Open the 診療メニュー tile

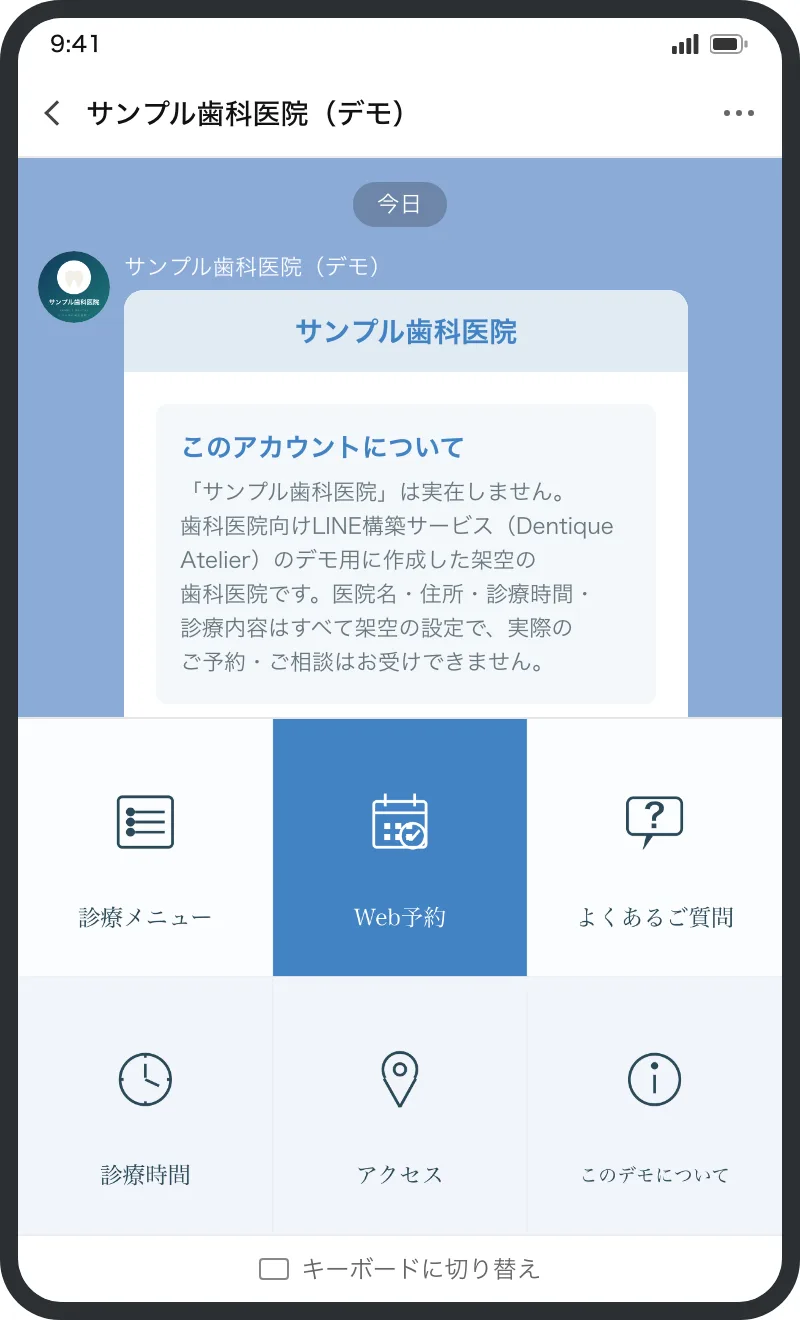pos(145,847)
